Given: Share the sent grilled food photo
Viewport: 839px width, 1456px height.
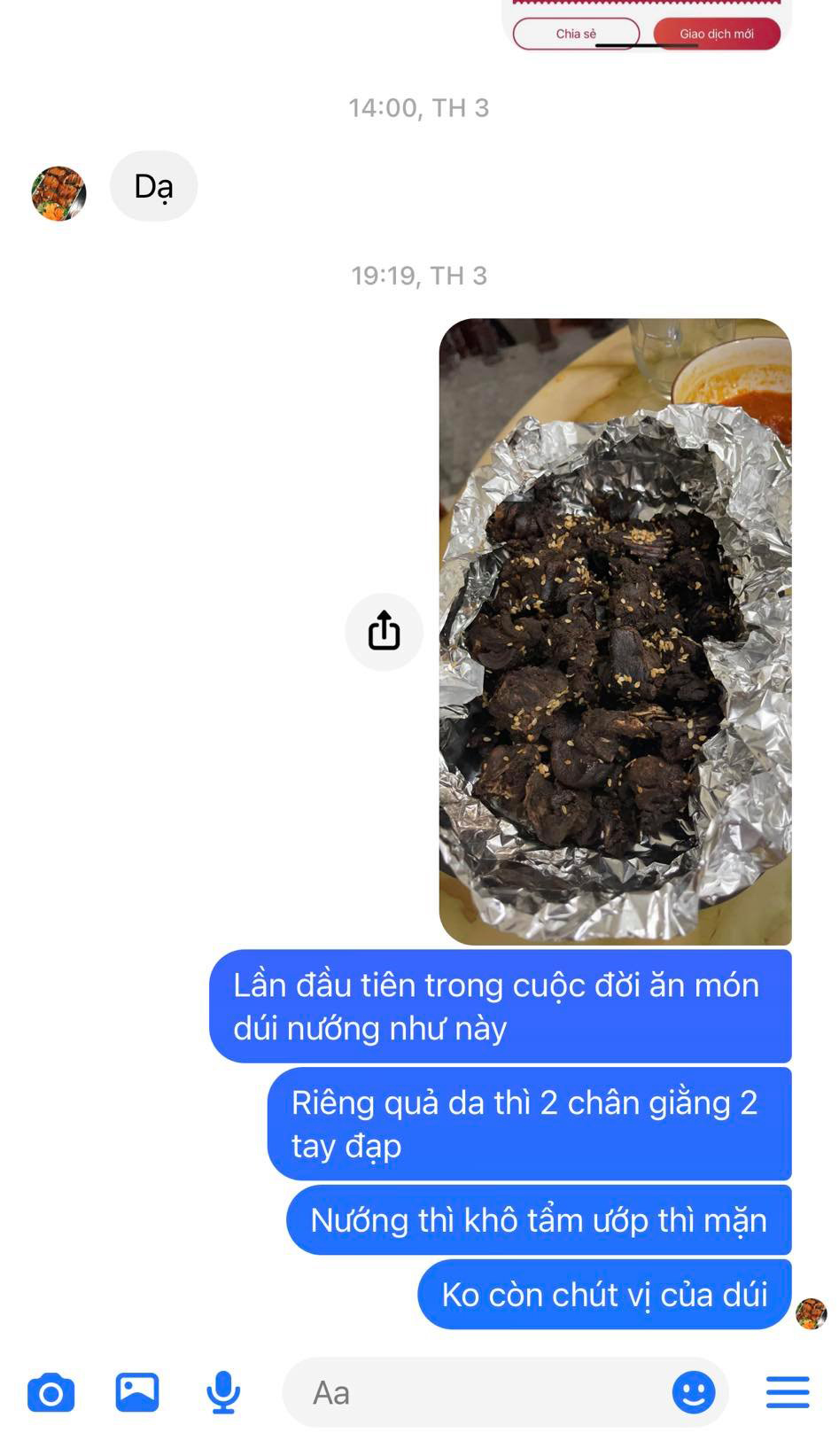Looking at the screenshot, I should coord(384,631).
